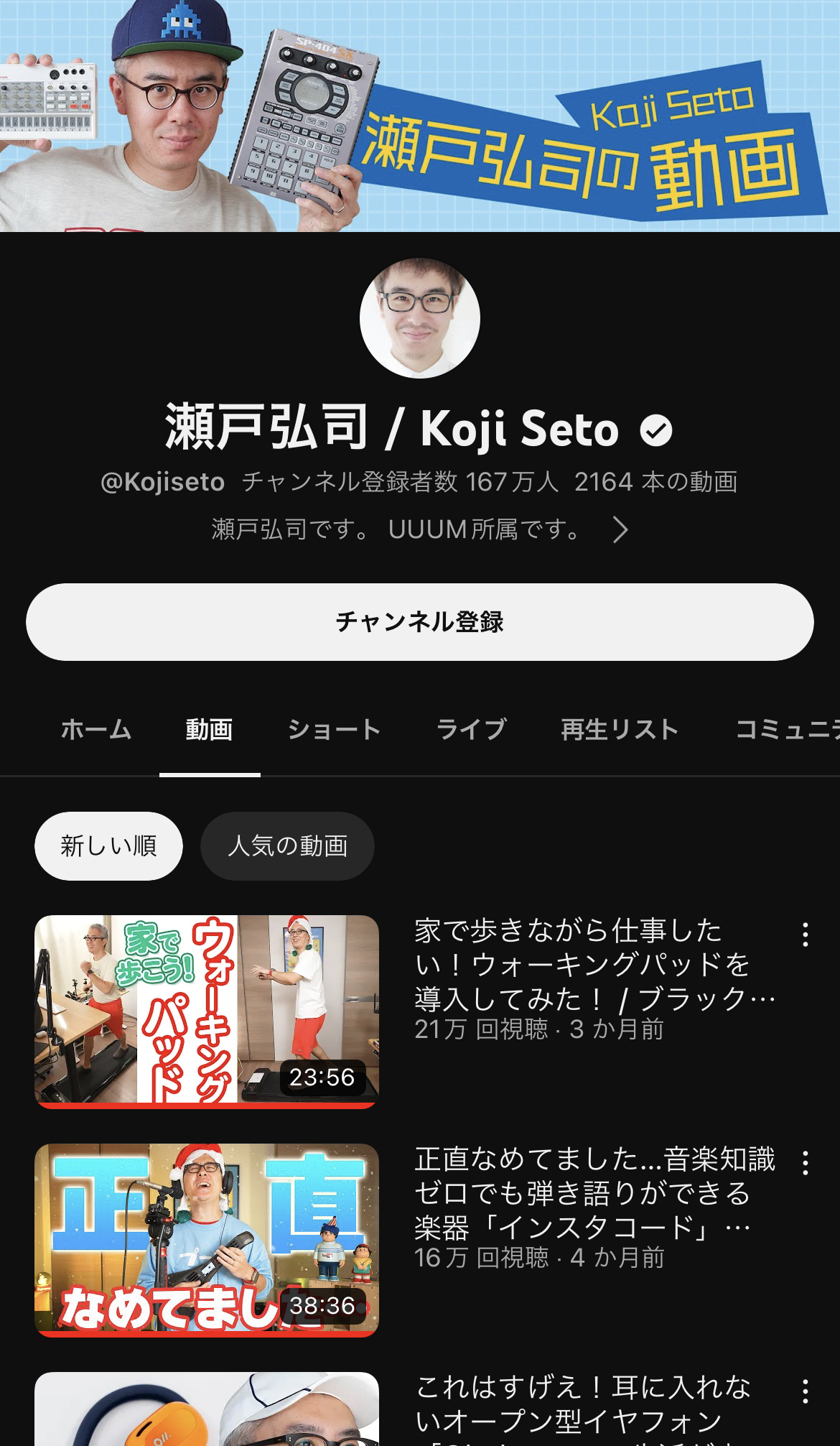
Task: Expand the channel description chevron
Action: 620,530
